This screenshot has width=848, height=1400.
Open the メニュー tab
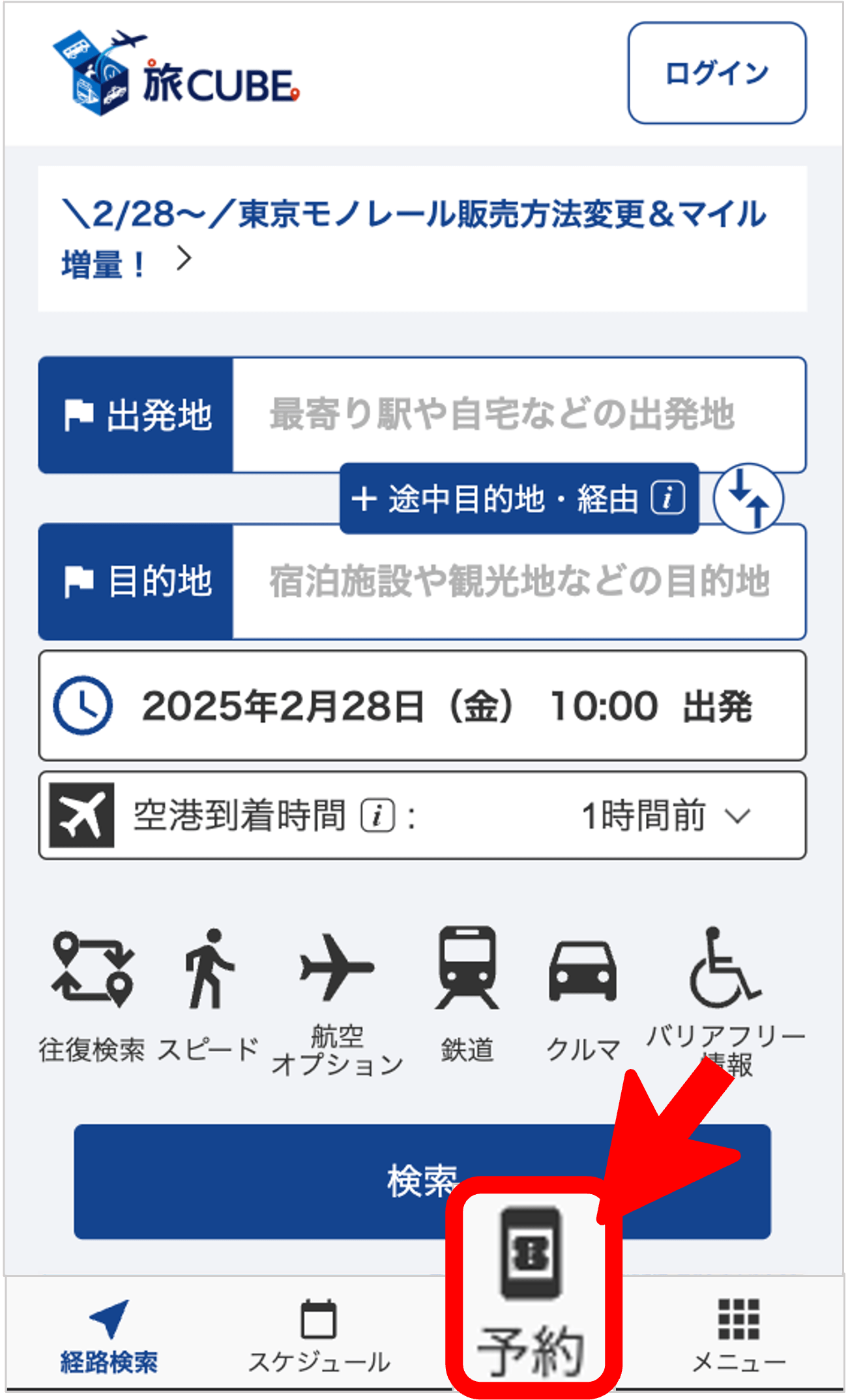click(738, 1334)
